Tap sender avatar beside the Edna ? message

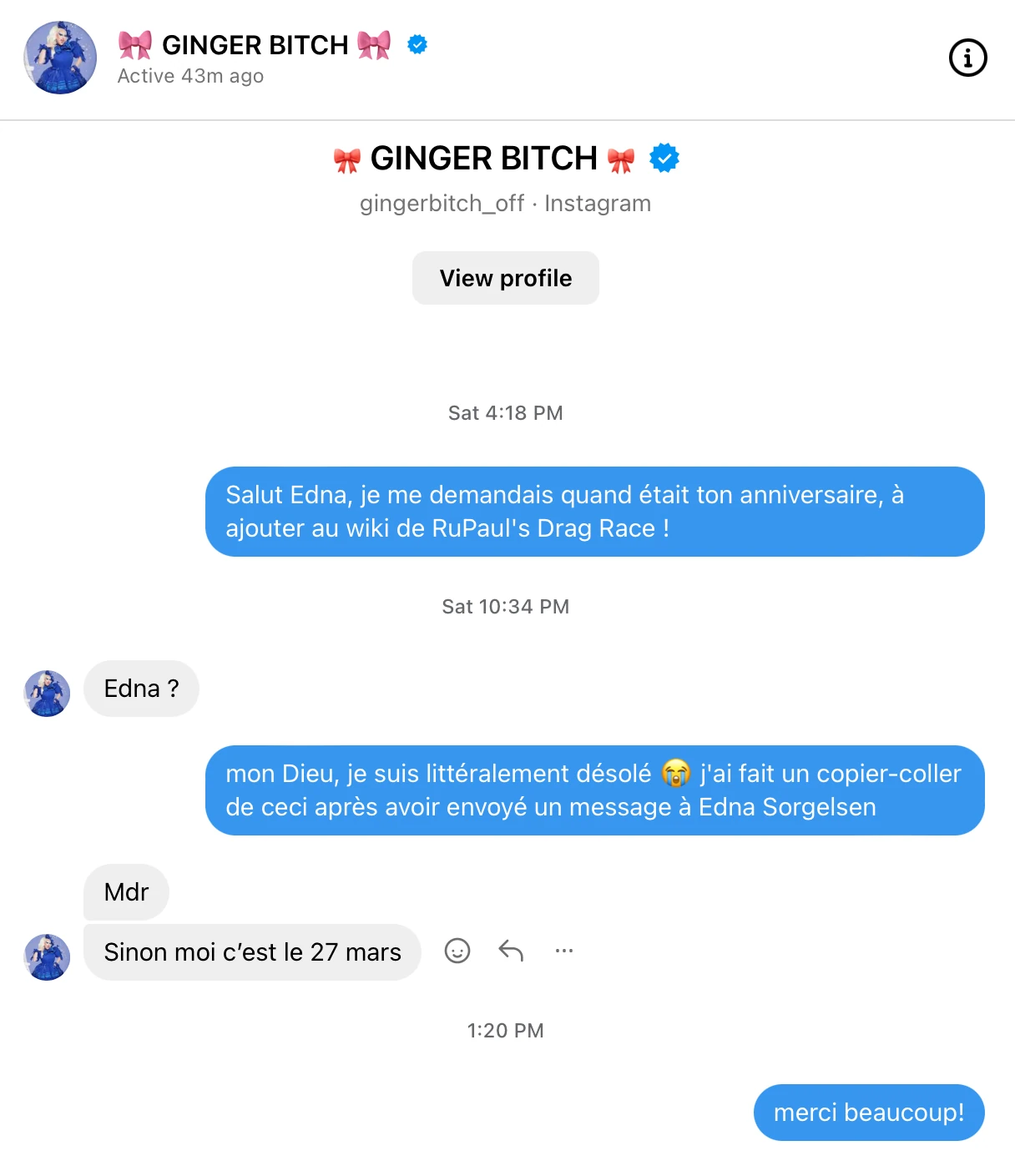point(47,693)
